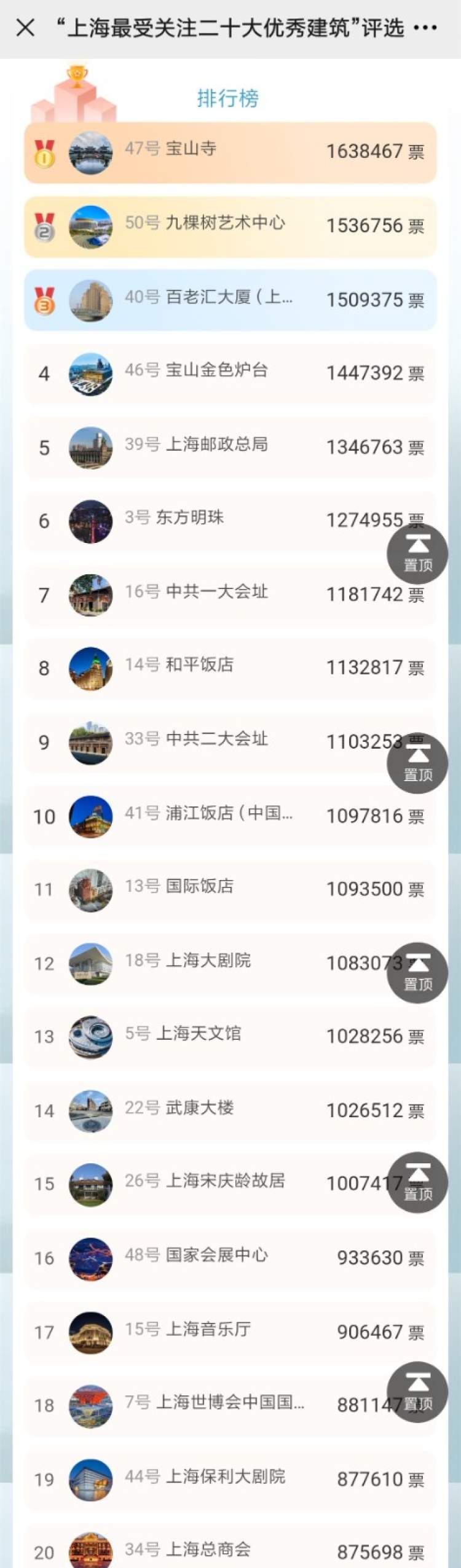Tap the 39号 上海邮政总局 row
Image resolution: width=461 pixels, height=1568 pixels.
[x=230, y=447]
